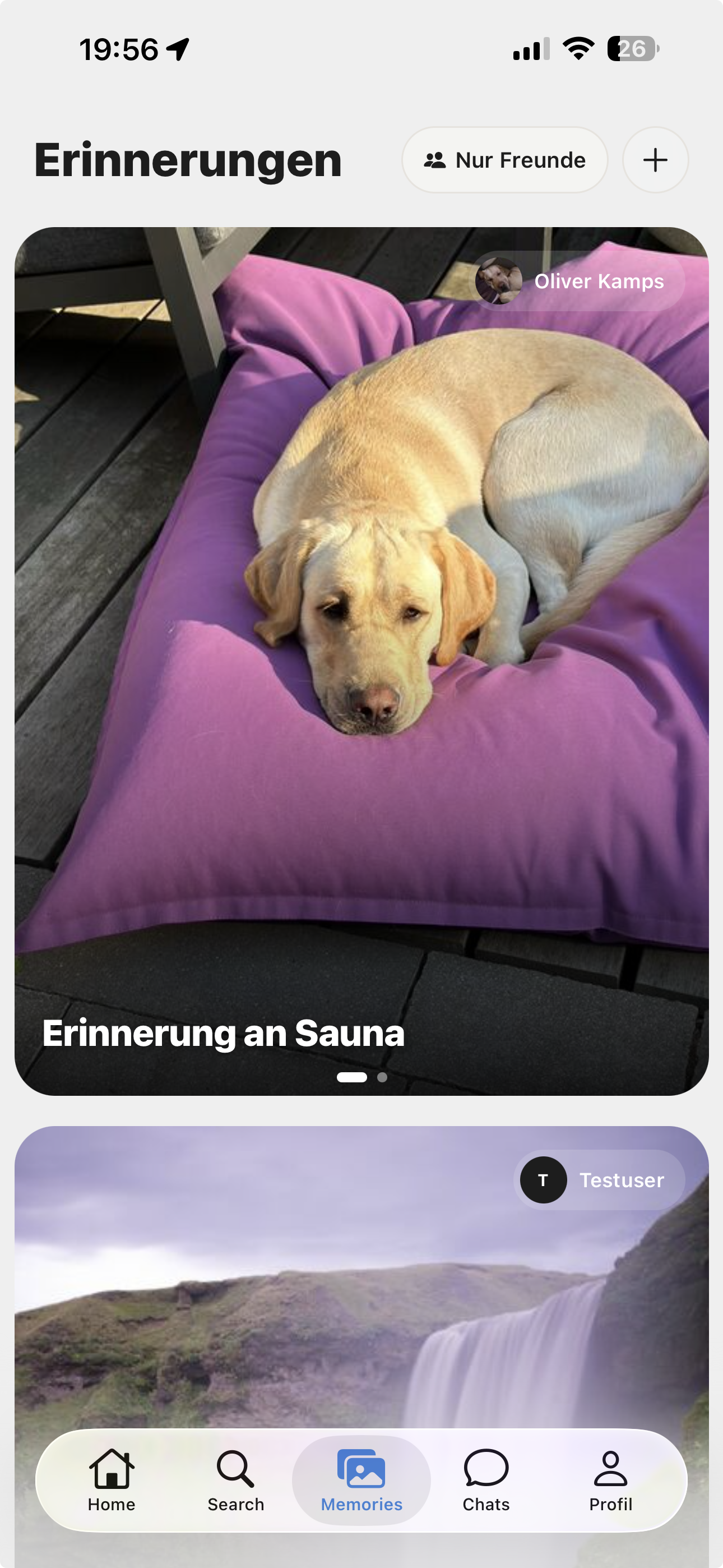Image resolution: width=723 pixels, height=1568 pixels.
Task: Switch to the Search tab
Action: [x=236, y=1481]
